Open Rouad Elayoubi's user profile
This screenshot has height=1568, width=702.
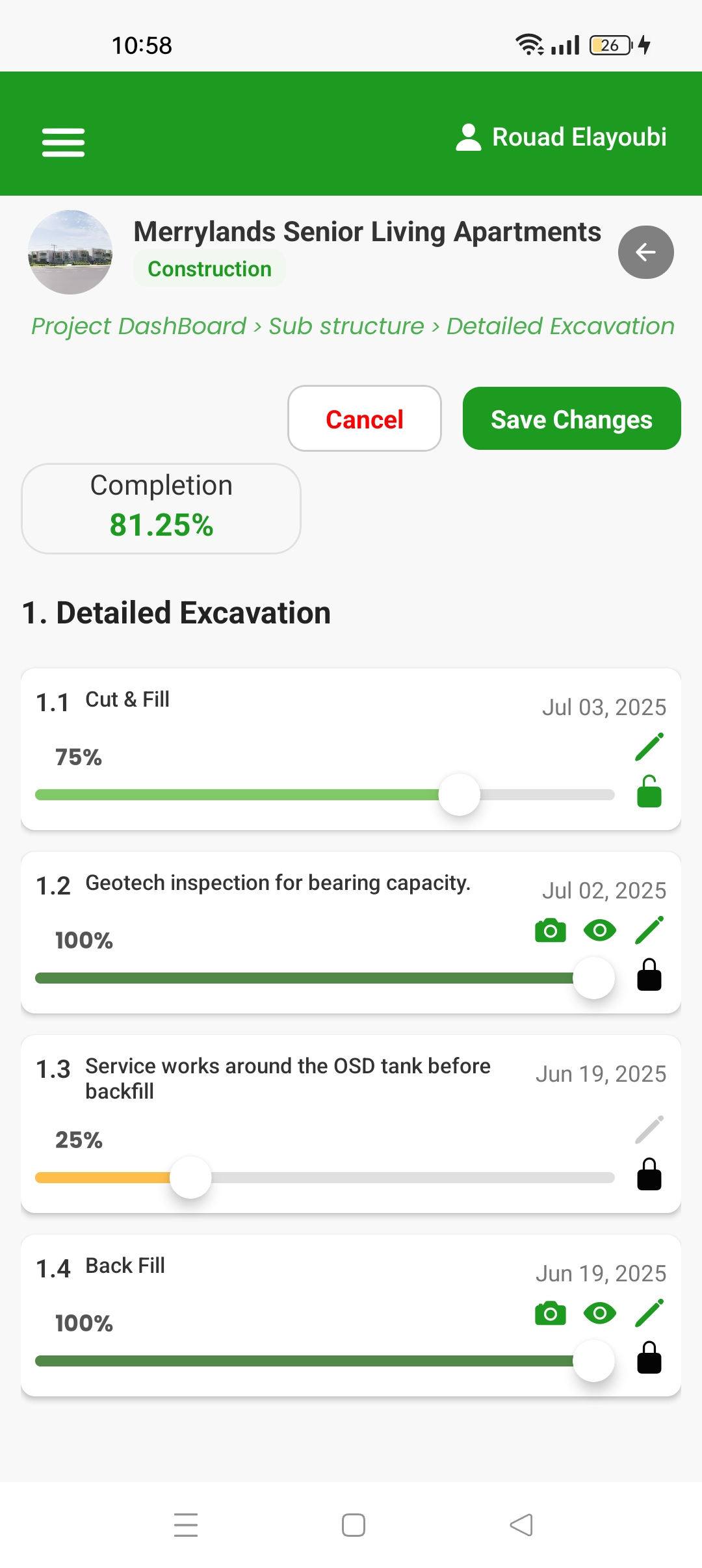562,137
